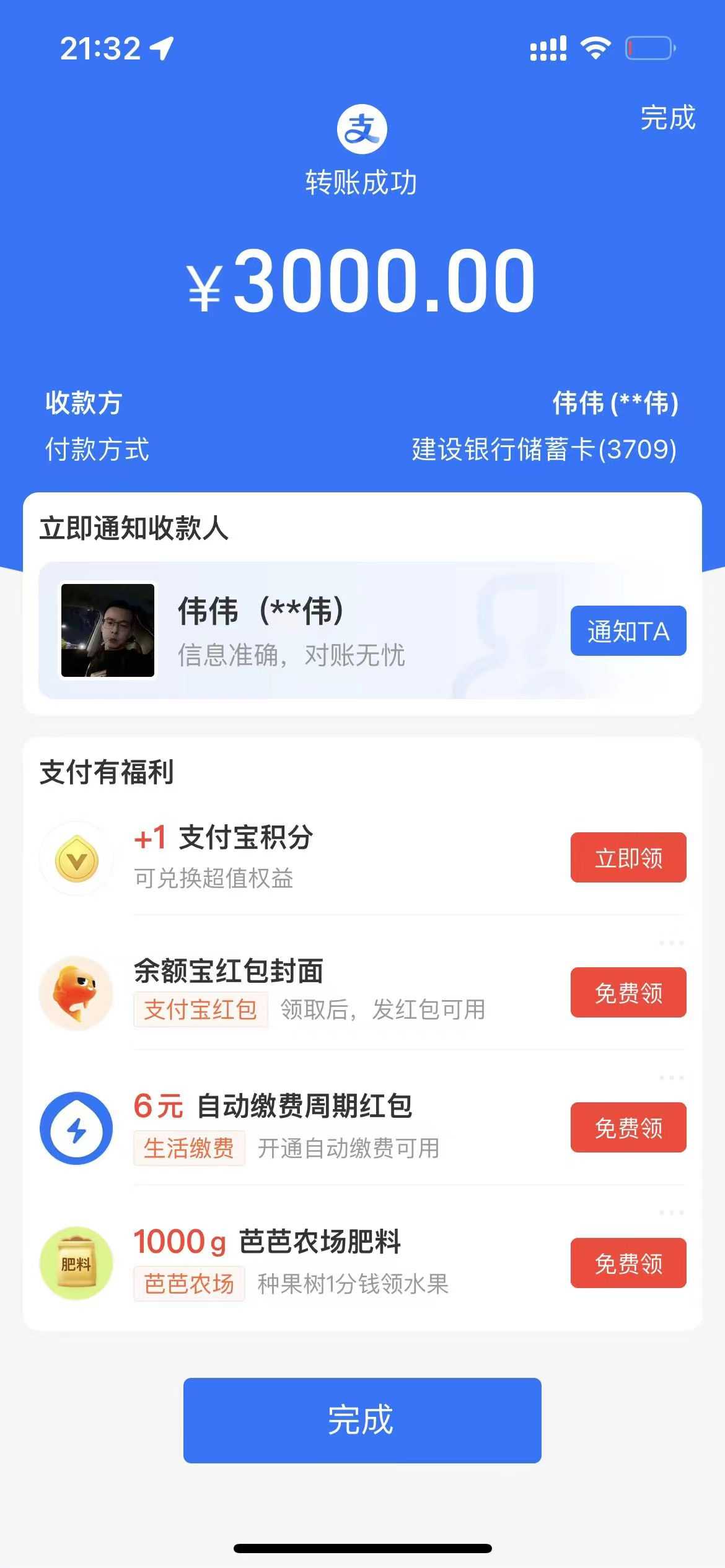Viewport: 725px width, 1568px height.
Task: Open more options for 余额宝红包封面
Action: tap(671, 943)
